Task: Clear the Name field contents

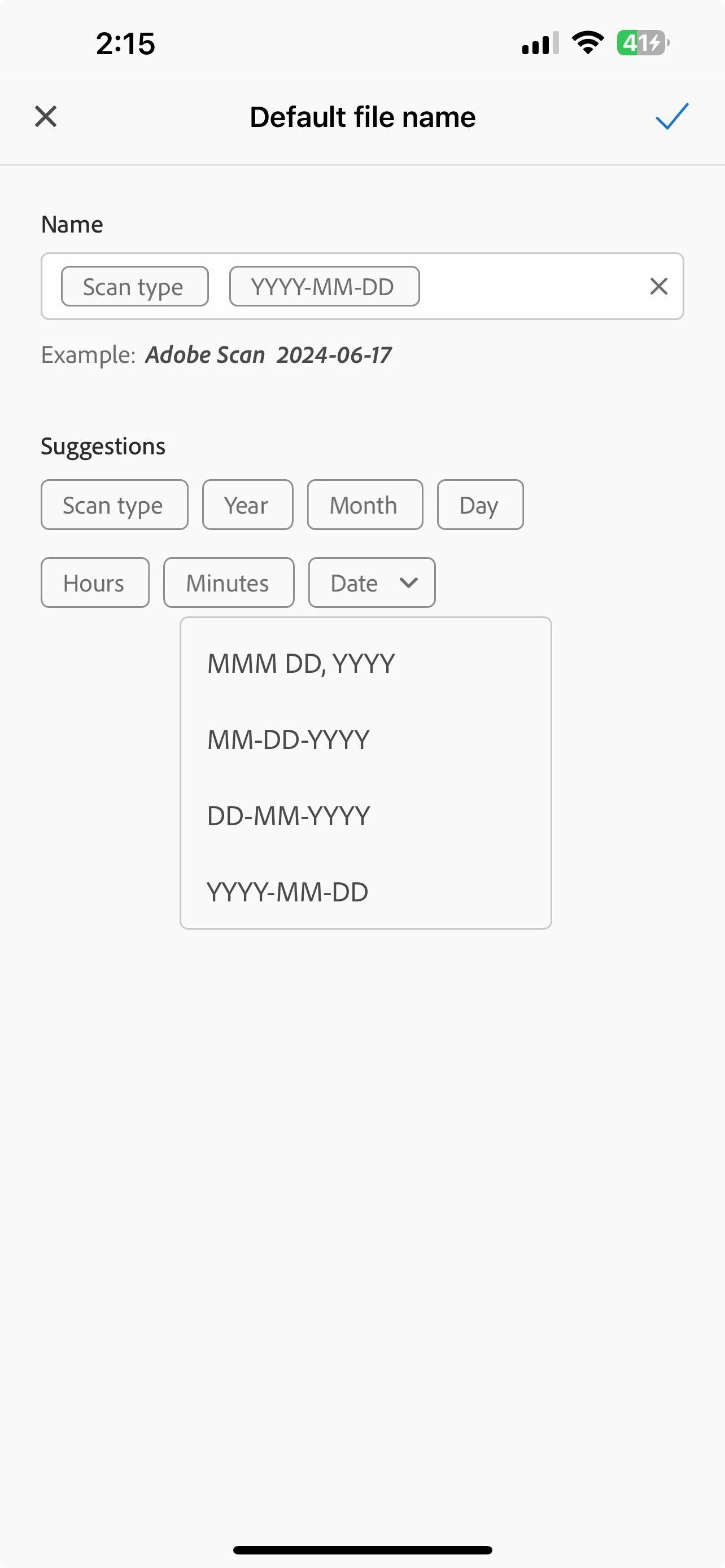Action: tap(658, 286)
